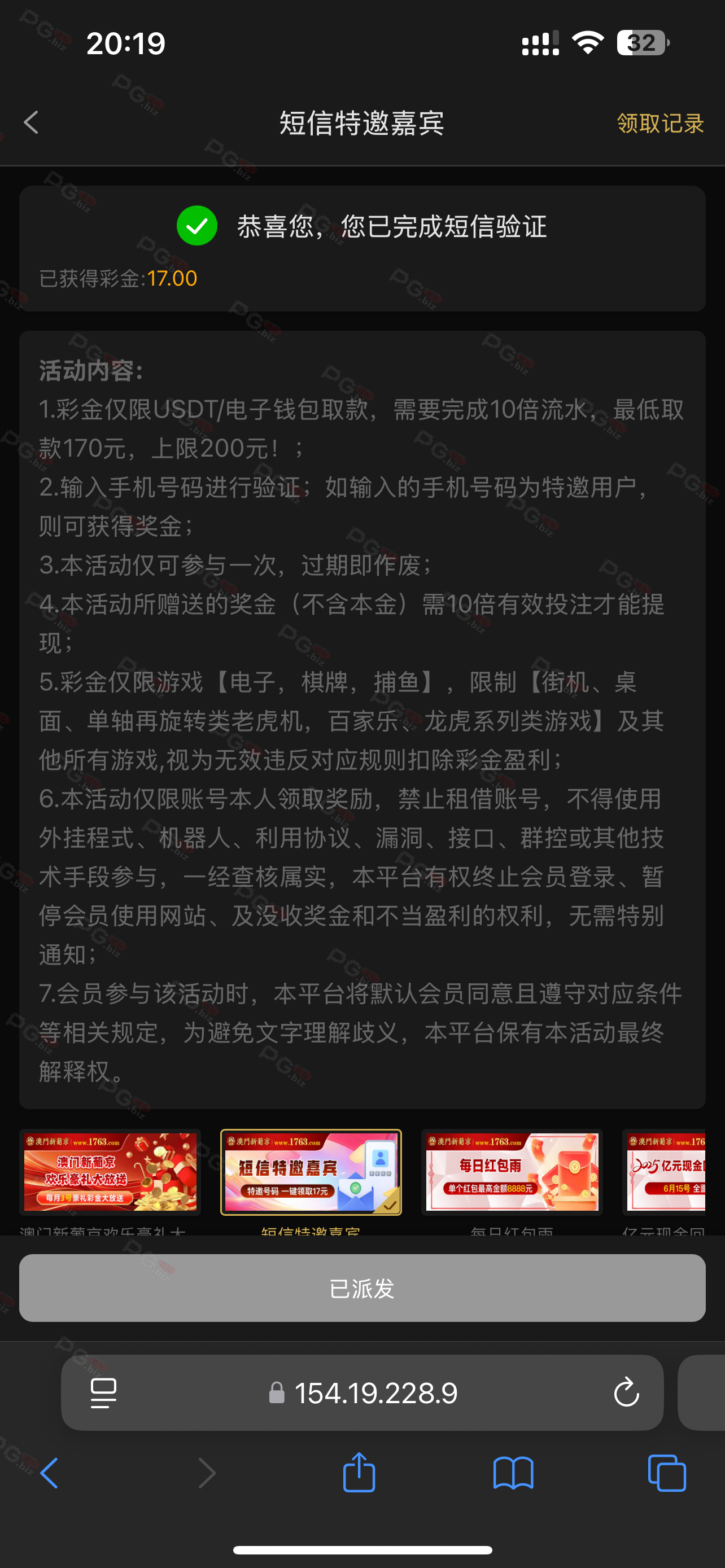Go back using the header arrow
The height and width of the screenshot is (1568, 725).
point(31,122)
